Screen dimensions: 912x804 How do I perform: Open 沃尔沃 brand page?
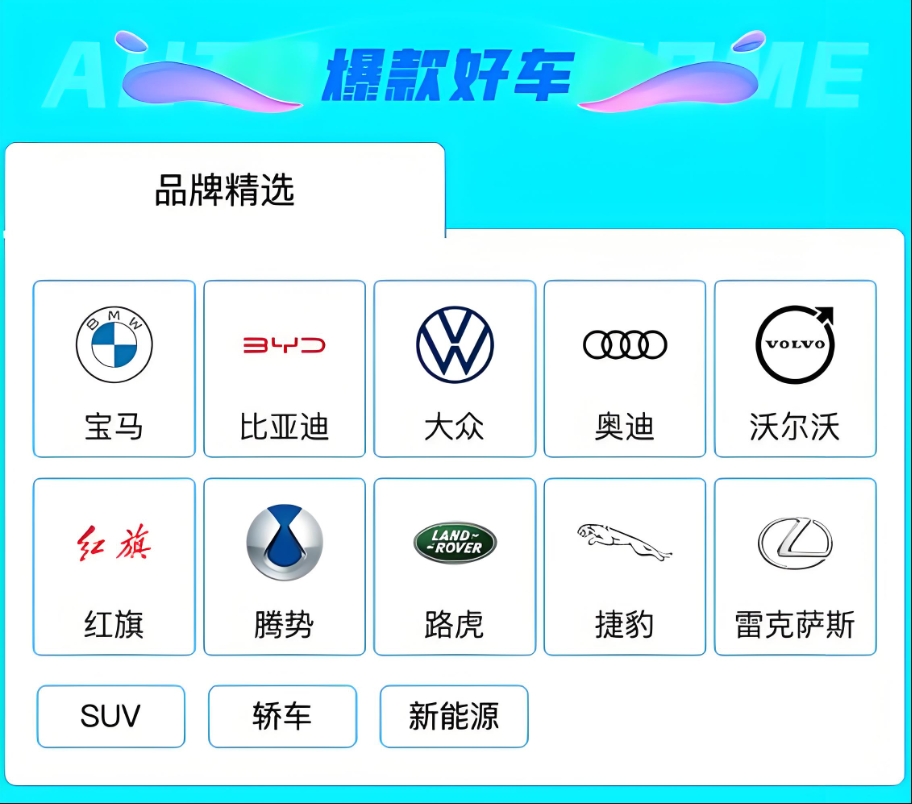[795, 369]
